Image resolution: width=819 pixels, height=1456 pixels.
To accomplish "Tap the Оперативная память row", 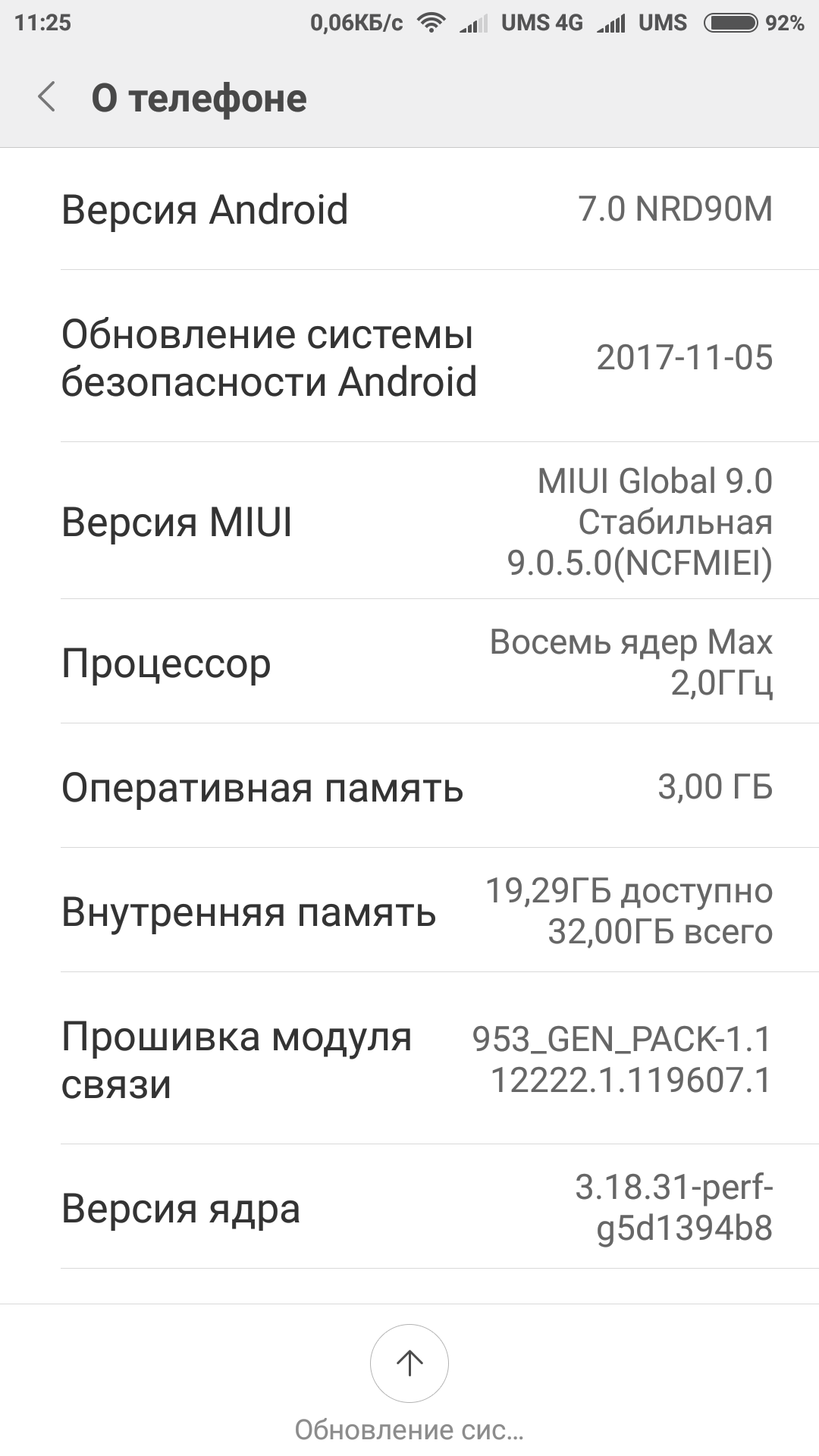I will [409, 786].
